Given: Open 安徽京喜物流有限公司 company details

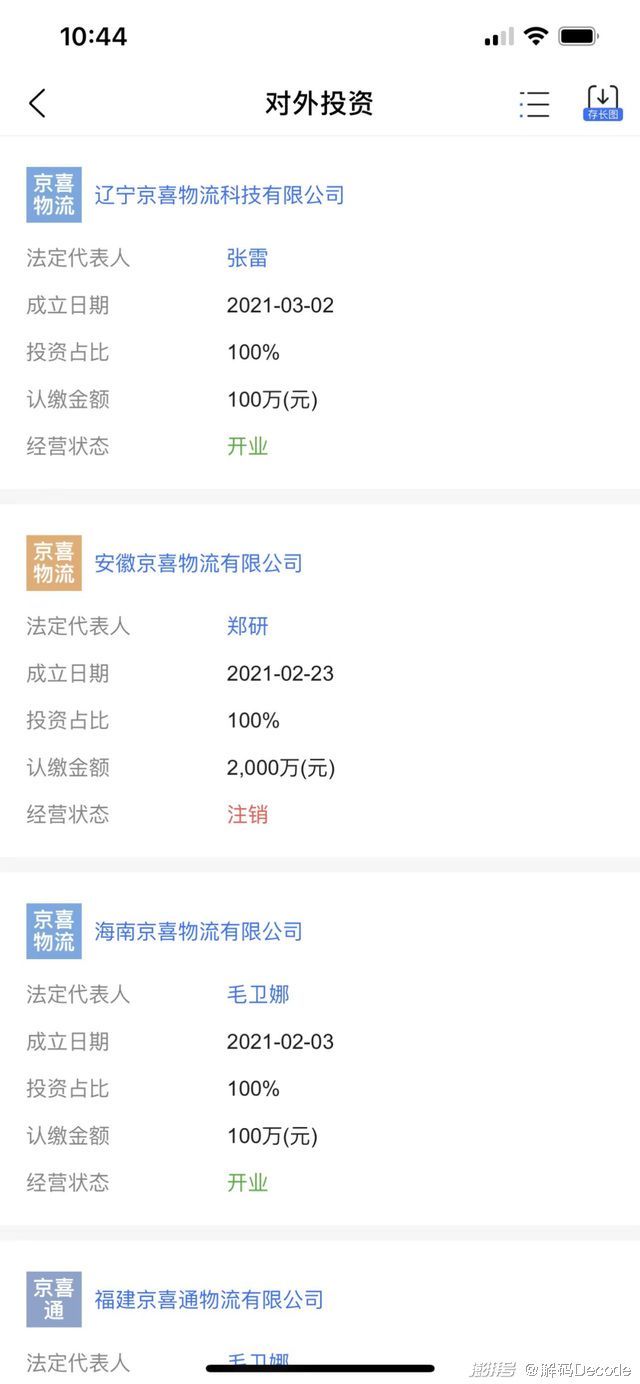Looking at the screenshot, I should point(198,563).
